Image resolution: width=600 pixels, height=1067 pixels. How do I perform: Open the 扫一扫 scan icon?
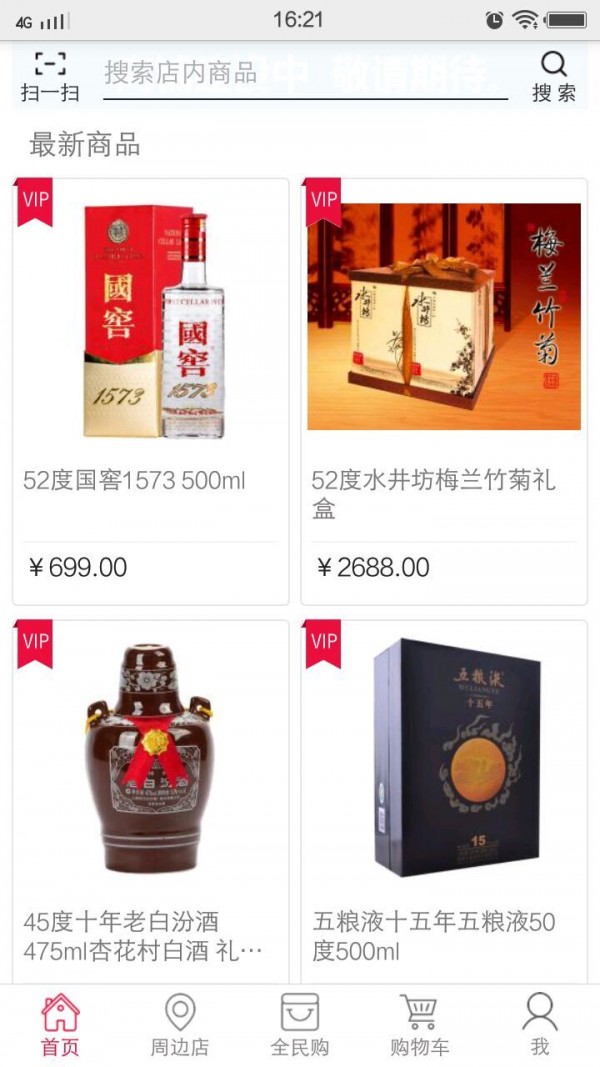pyautogui.click(x=50, y=77)
